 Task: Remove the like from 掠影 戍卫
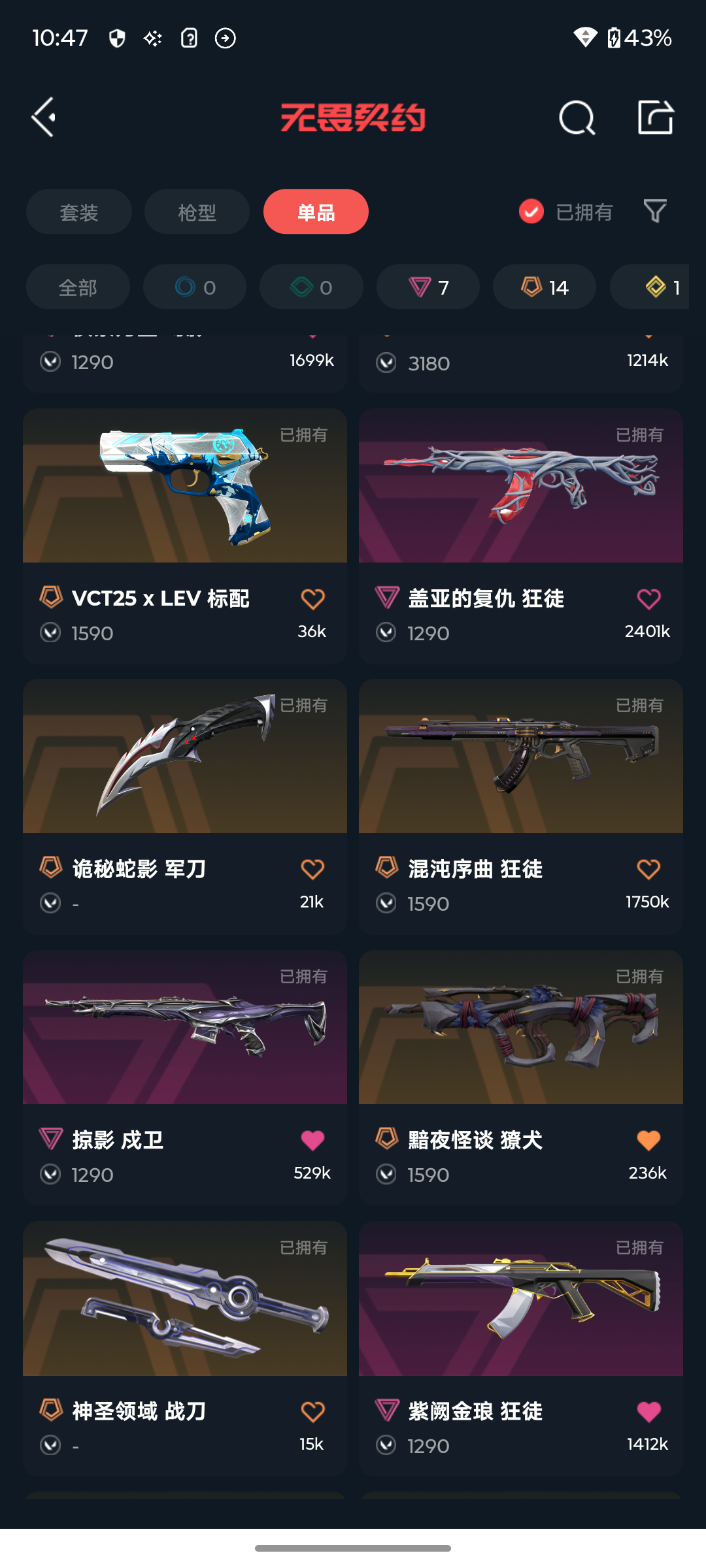(x=312, y=1140)
